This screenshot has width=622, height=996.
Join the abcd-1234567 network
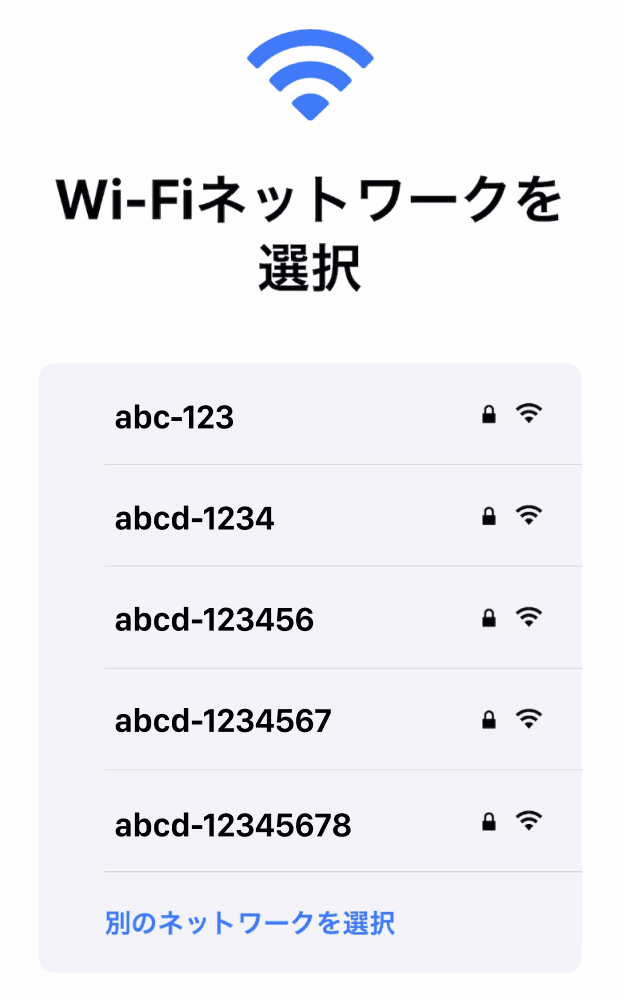coord(222,721)
